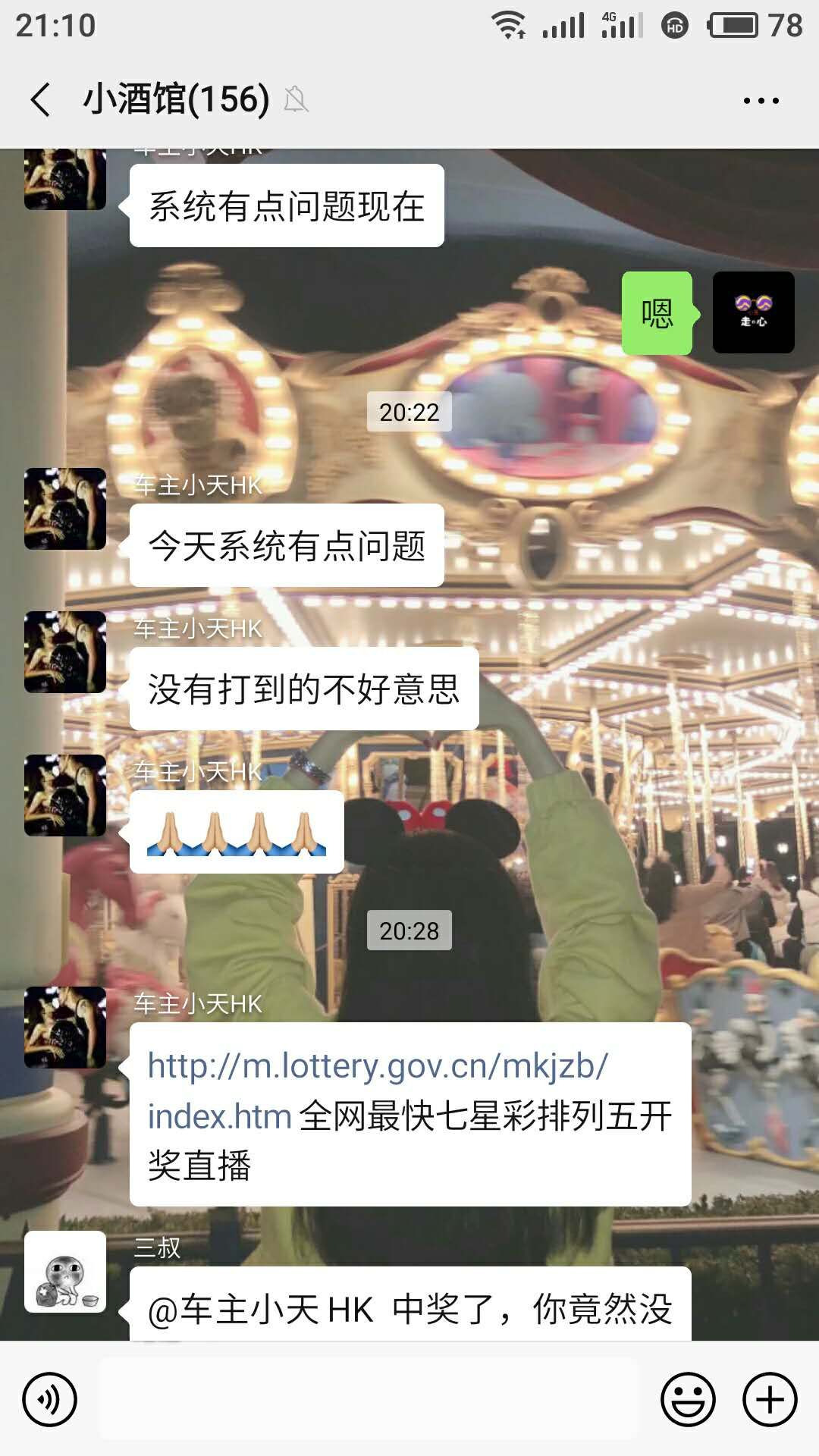819x1456 pixels.
Task: Open the emoji sticker panel
Action: click(x=688, y=1399)
